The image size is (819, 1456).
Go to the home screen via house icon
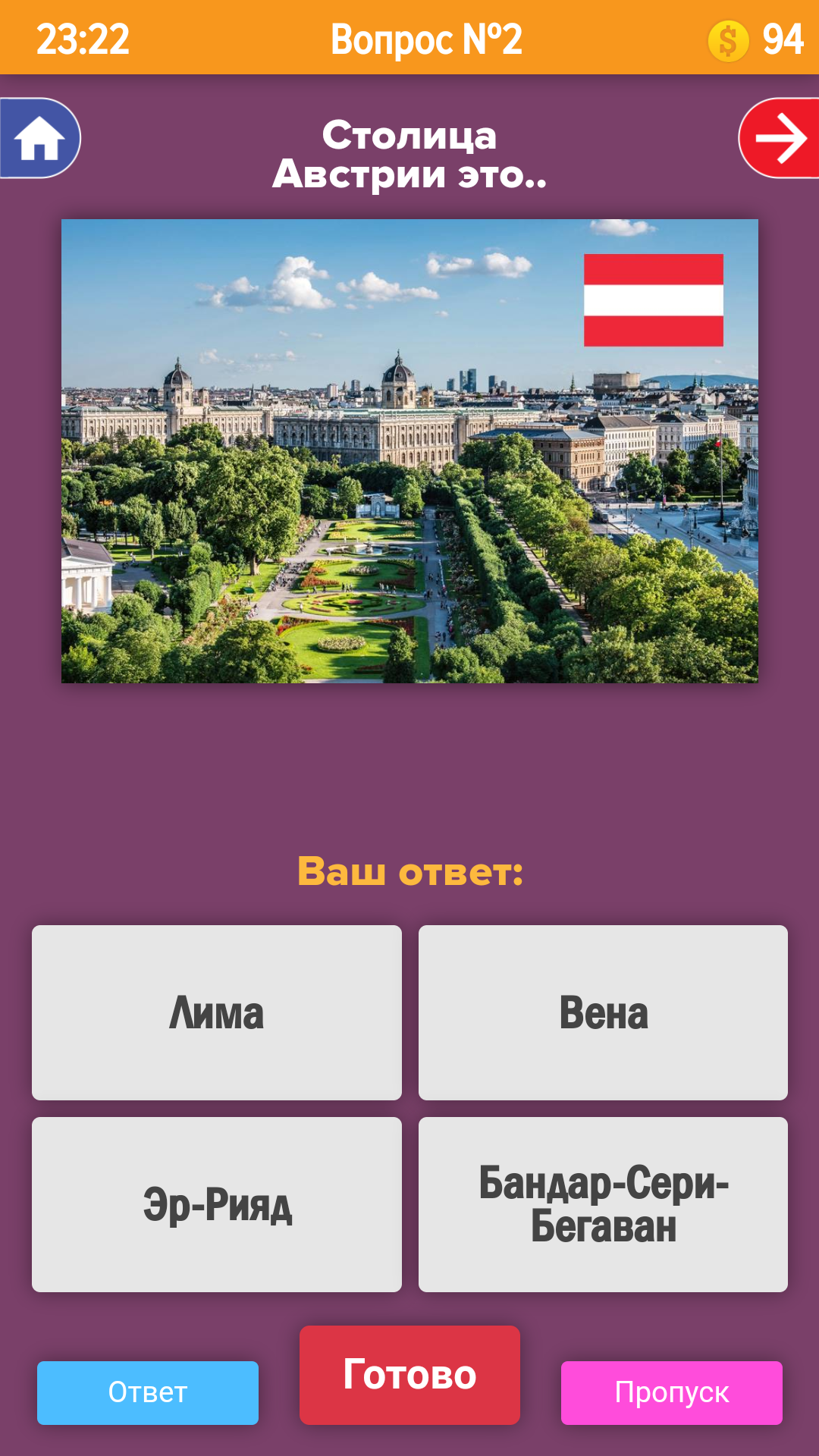coord(39,138)
